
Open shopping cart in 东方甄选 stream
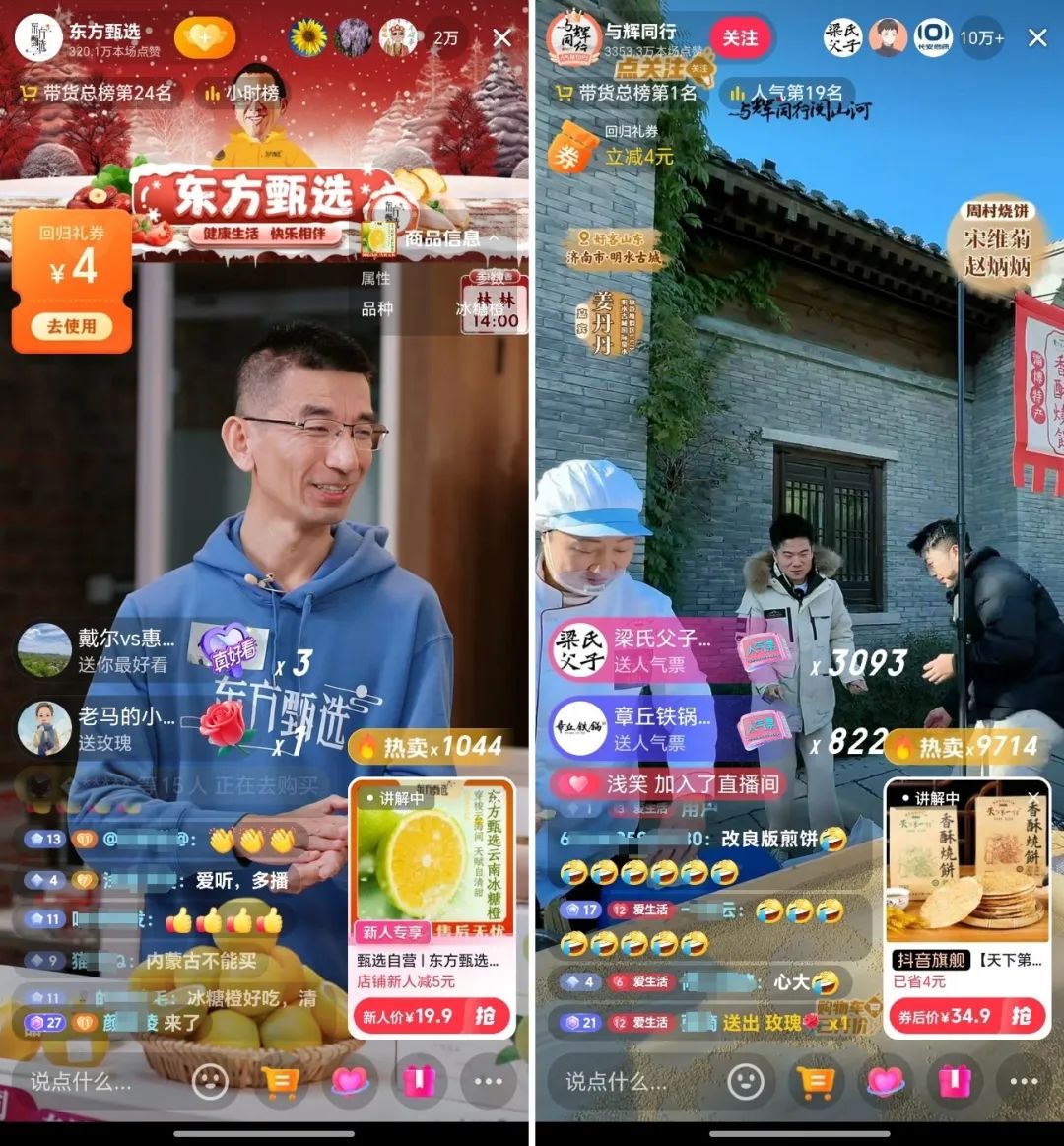point(279,1081)
